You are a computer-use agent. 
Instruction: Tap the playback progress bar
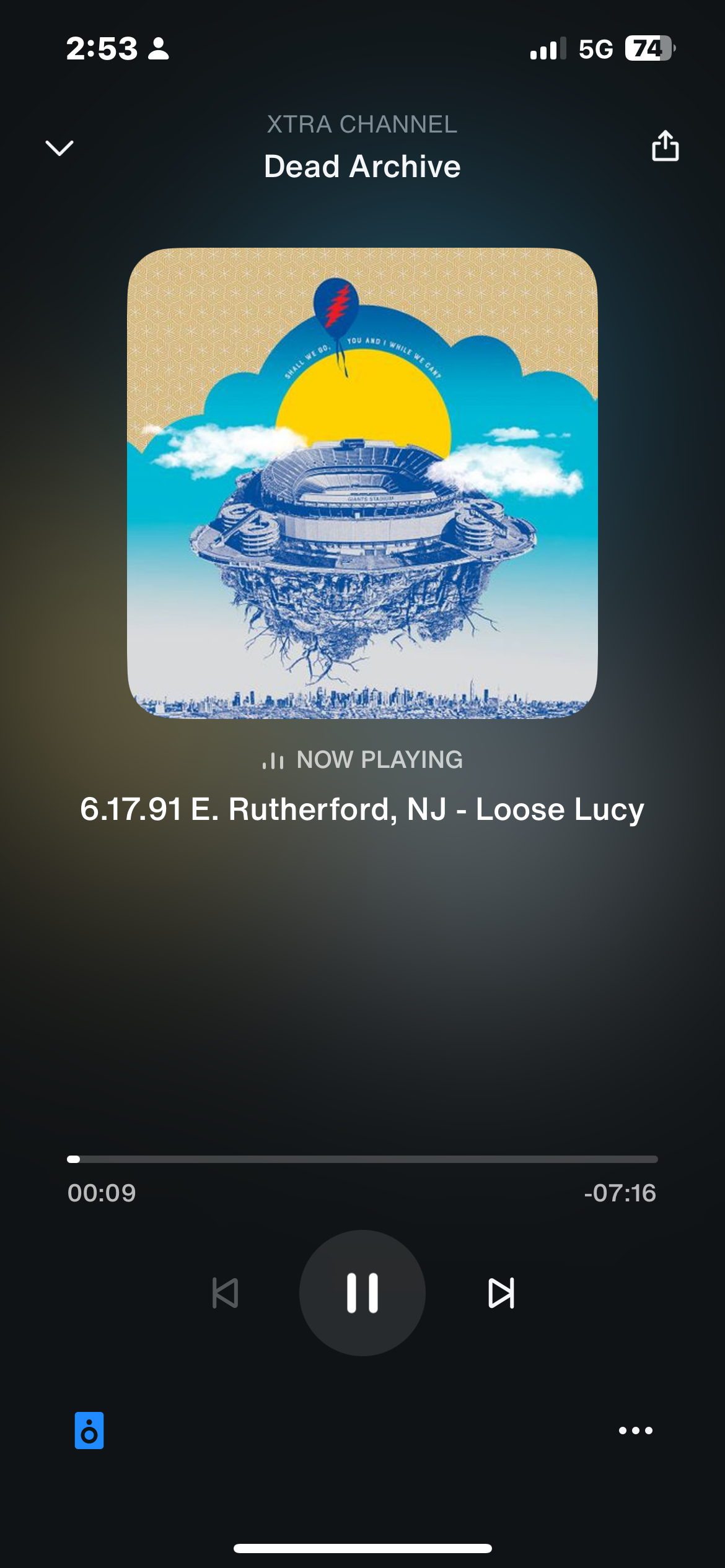click(362, 1159)
